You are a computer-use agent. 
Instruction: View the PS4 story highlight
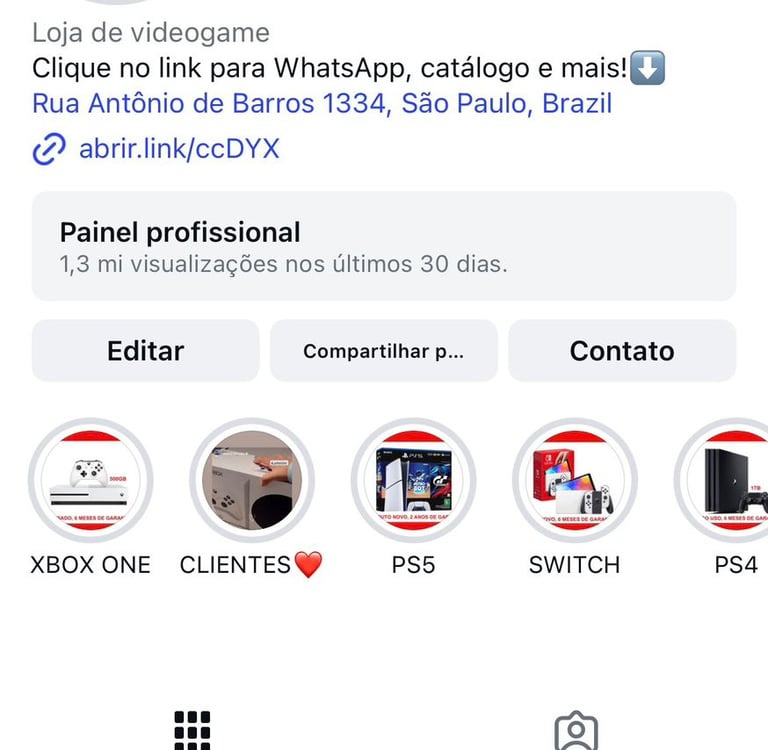pyautogui.click(x=732, y=480)
